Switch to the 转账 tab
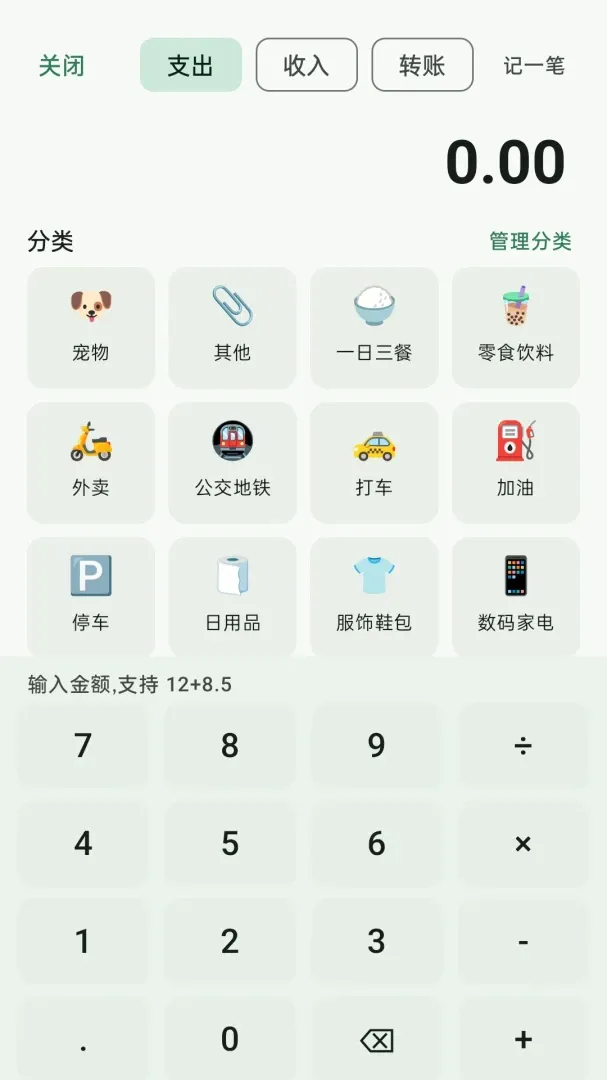607x1080 pixels. [x=422, y=65]
